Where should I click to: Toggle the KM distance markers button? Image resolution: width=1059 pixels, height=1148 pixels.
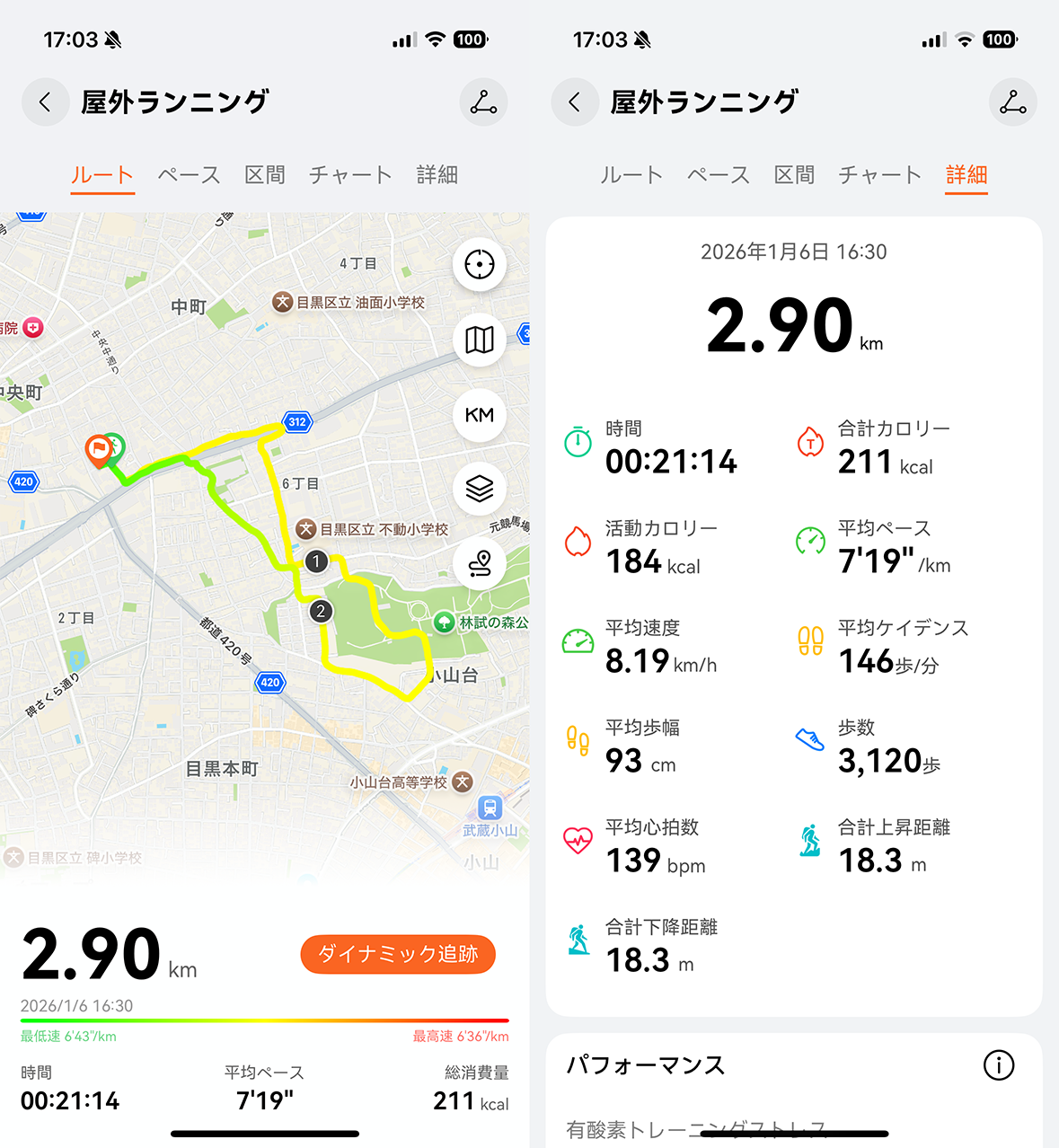[x=480, y=415]
